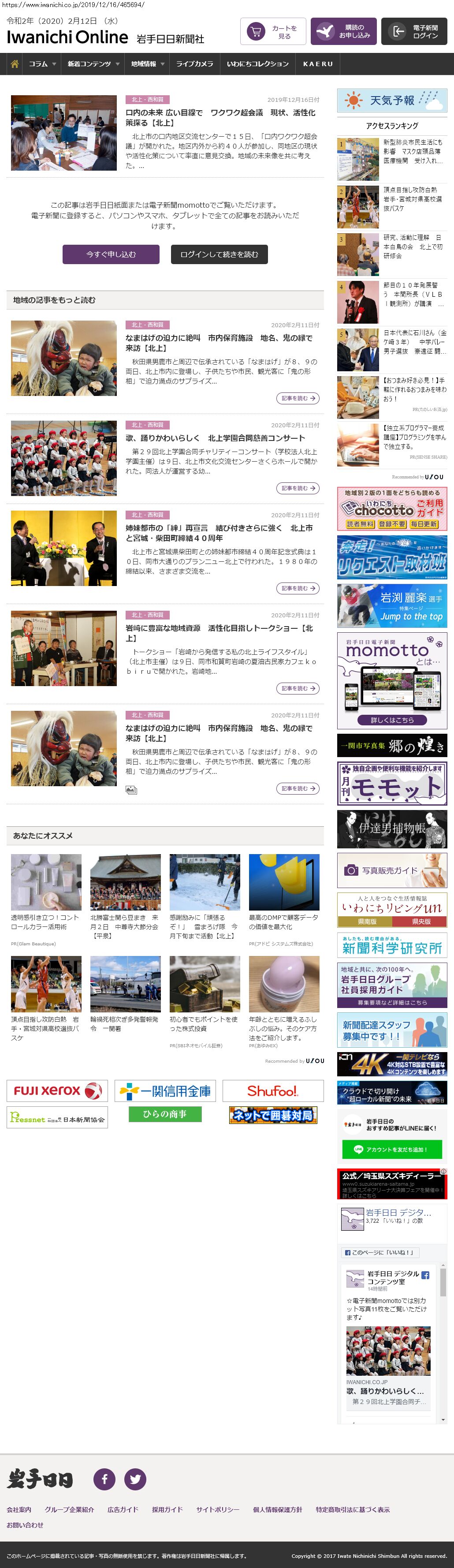The height and width of the screenshot is (1568, 454).
Task: Expand the 地域情報 menu
Action: click(x=147, y=64)
